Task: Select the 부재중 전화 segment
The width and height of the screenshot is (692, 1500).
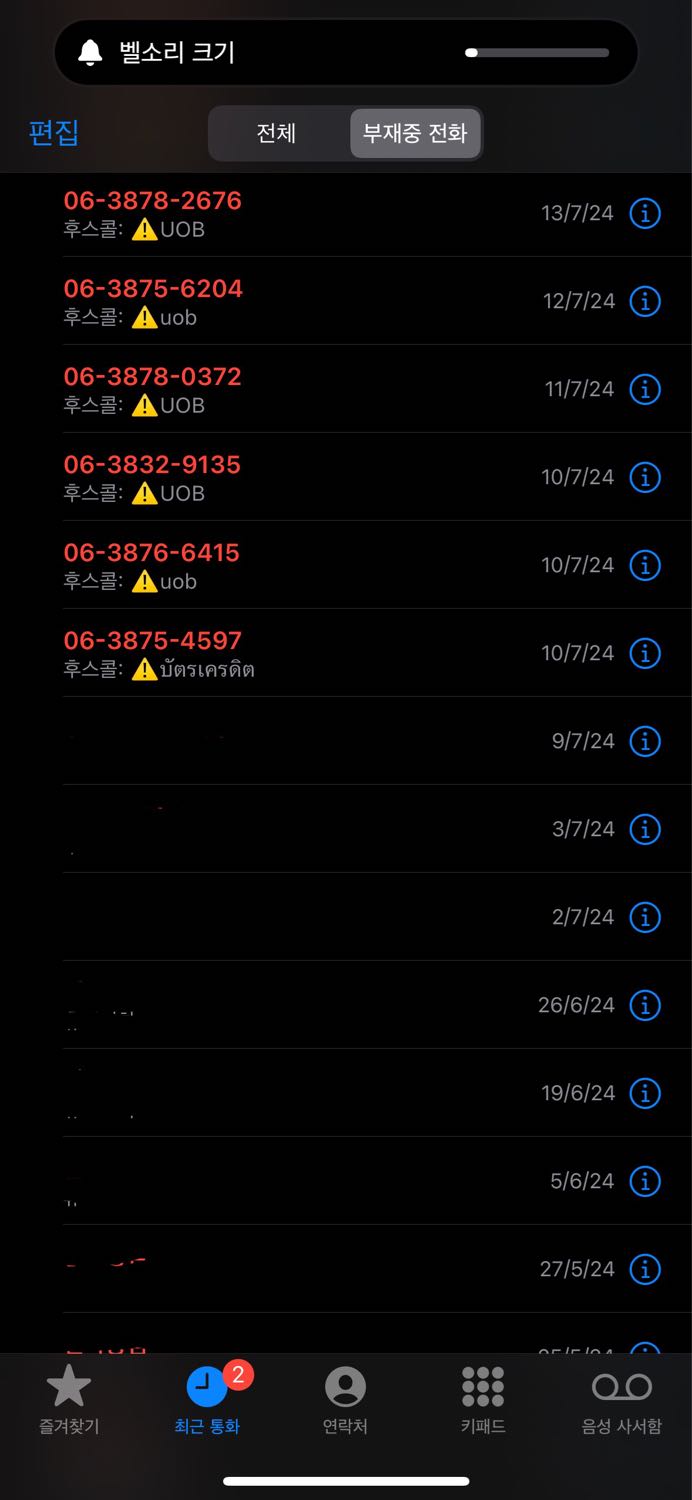Action: tap(415, 133)
